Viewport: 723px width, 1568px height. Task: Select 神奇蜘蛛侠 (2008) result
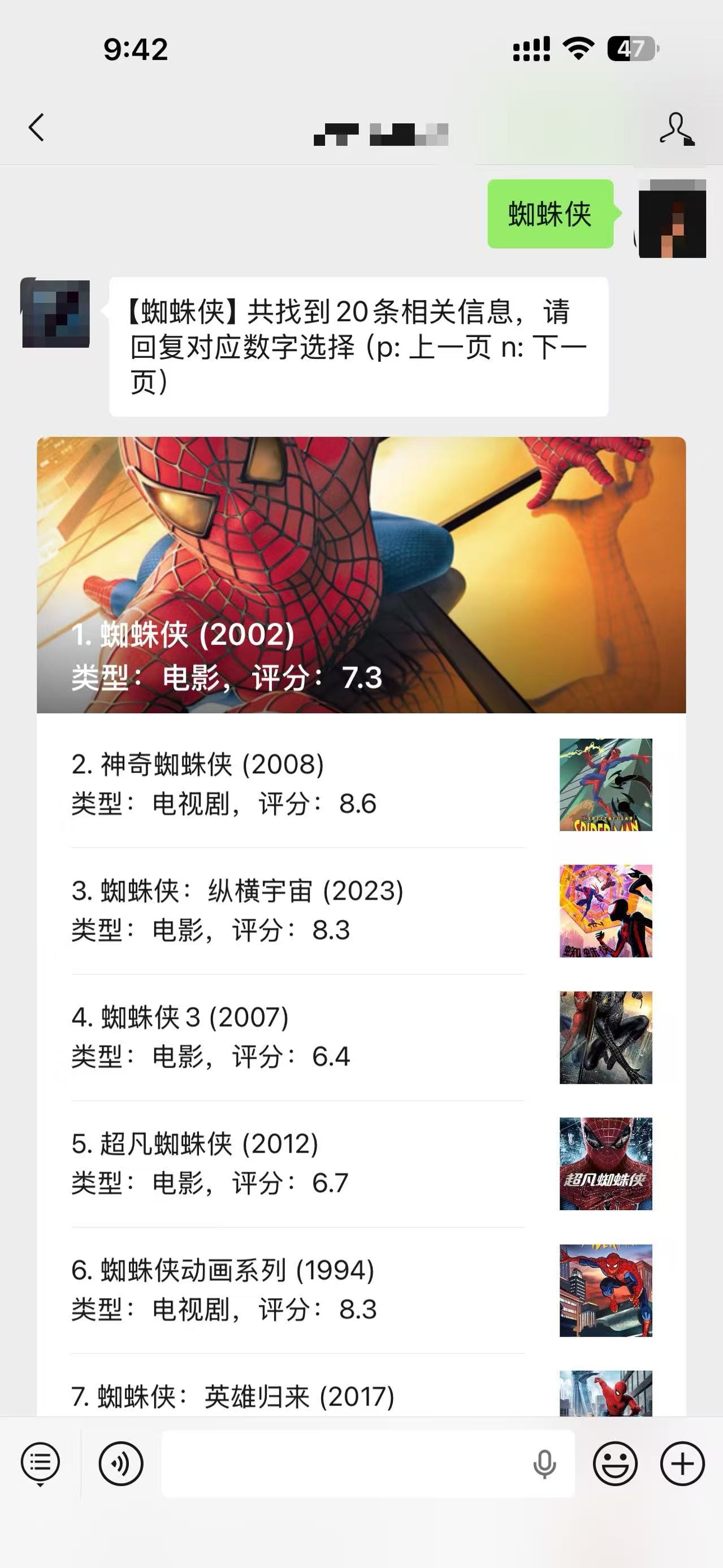(x=298, y=784)
